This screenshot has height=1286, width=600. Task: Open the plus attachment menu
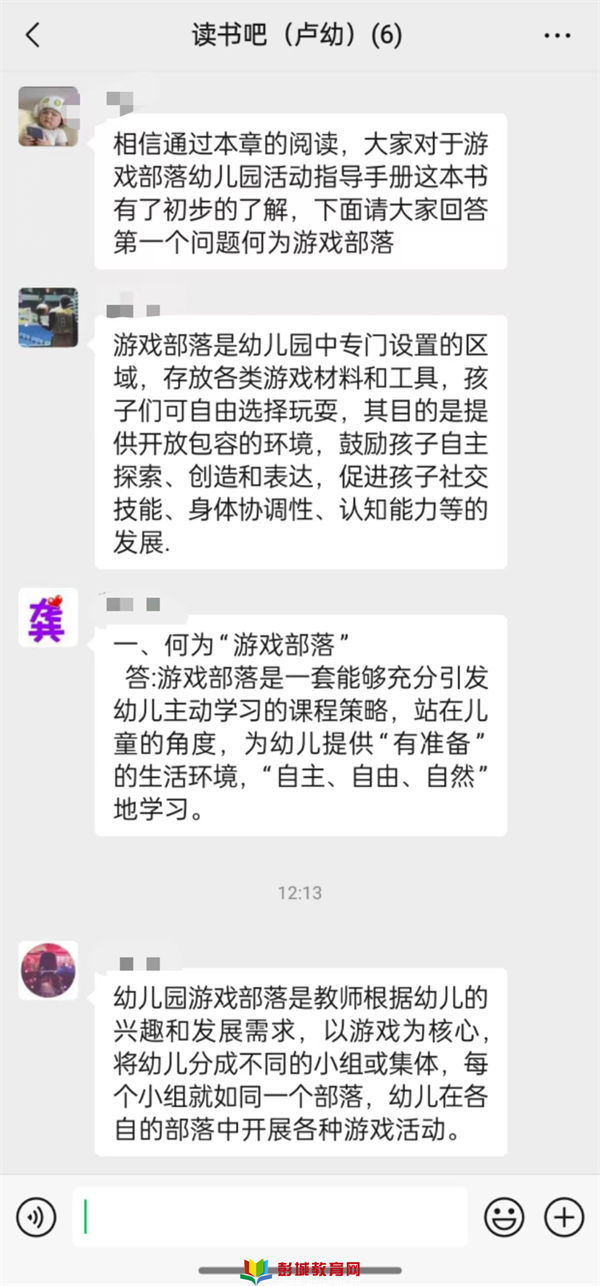point(564,1217)
